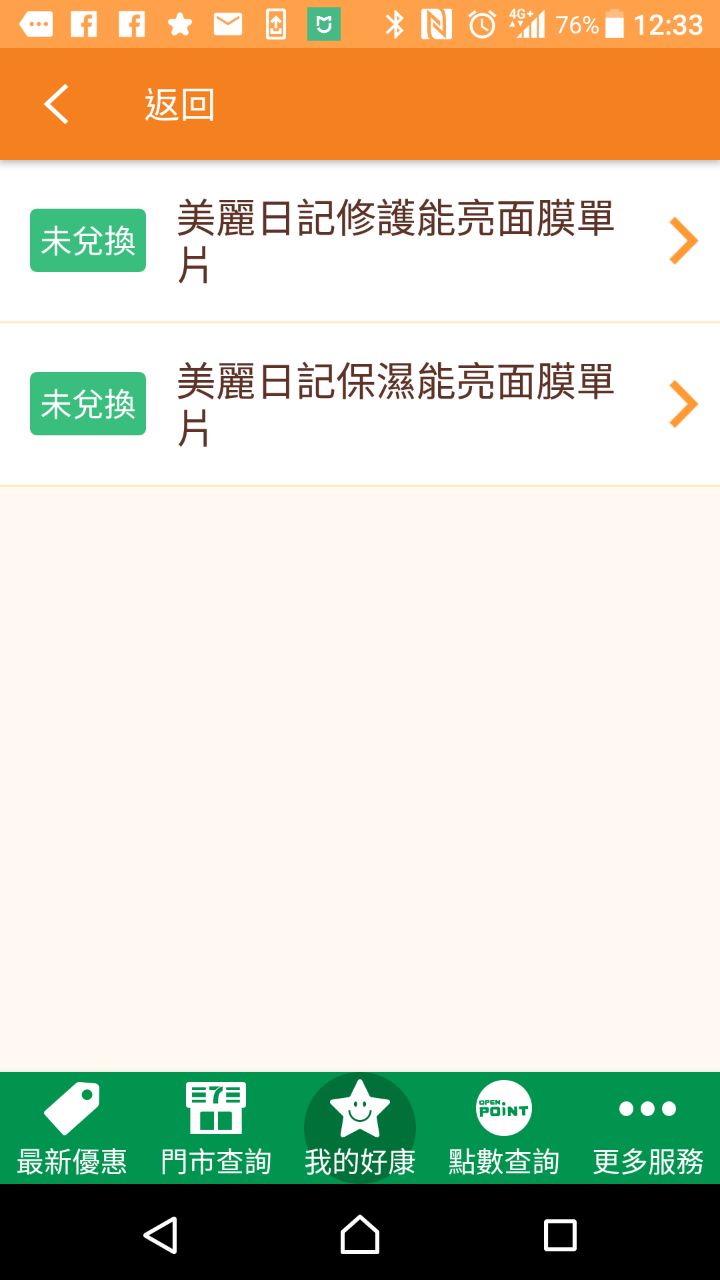Tap the system home button
Screen dimensions: 720x1280
coord(360,1235)
